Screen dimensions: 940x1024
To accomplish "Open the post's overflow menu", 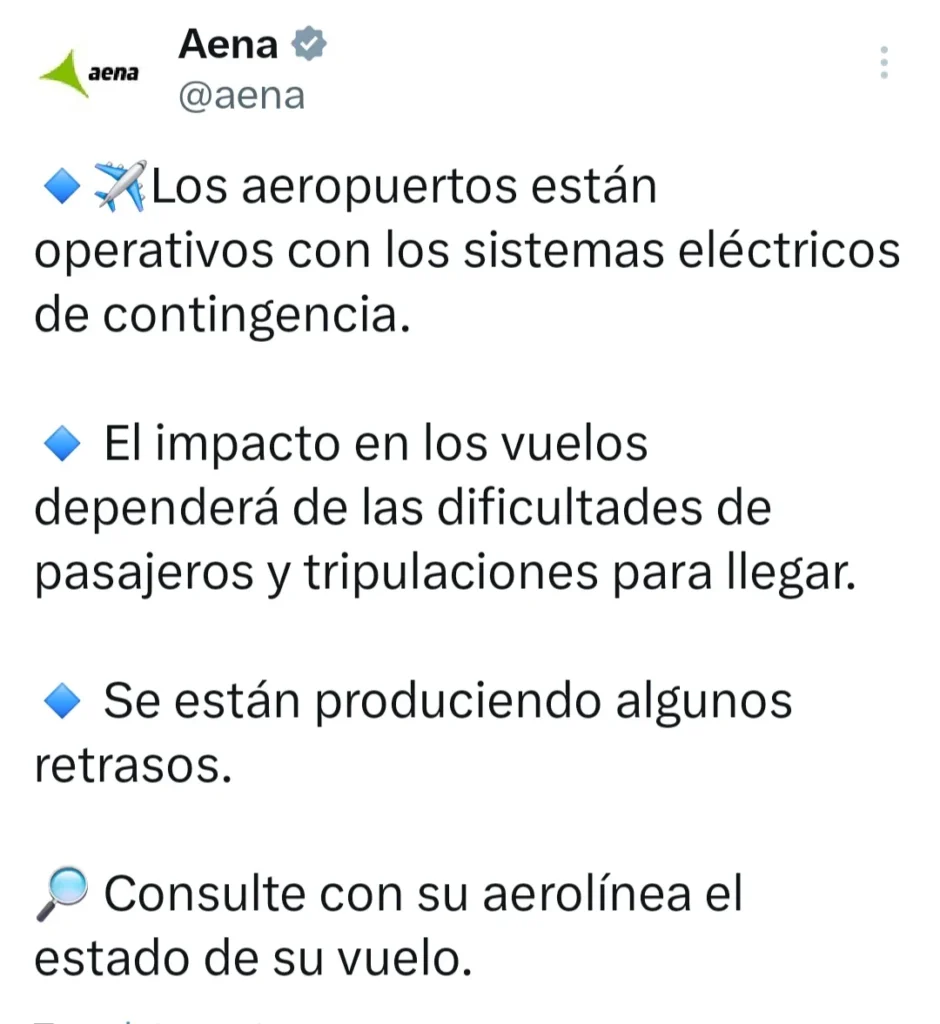I will (x=883, y=63).
